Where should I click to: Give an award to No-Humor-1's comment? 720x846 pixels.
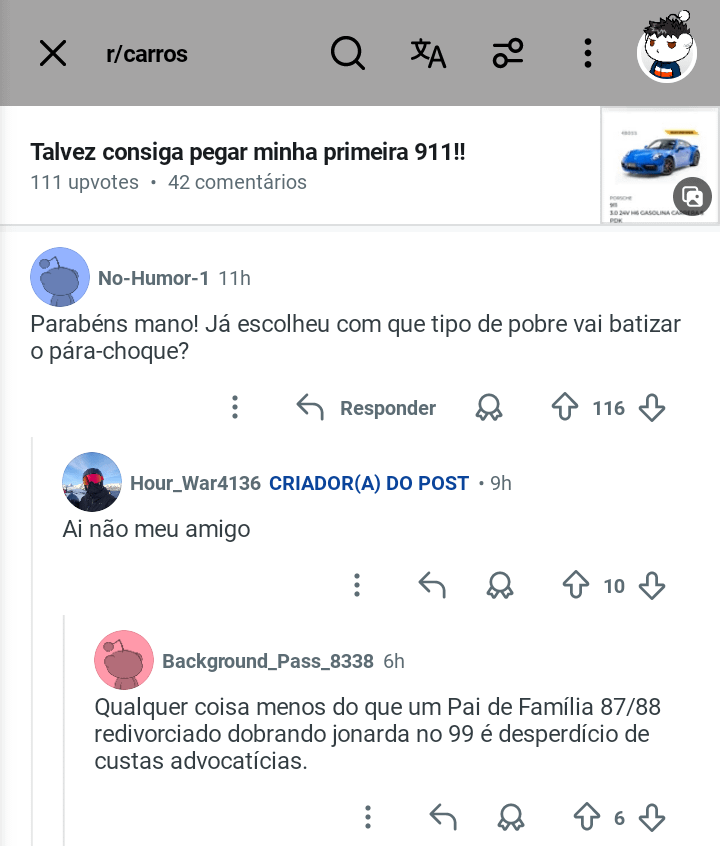pos(489,407)
